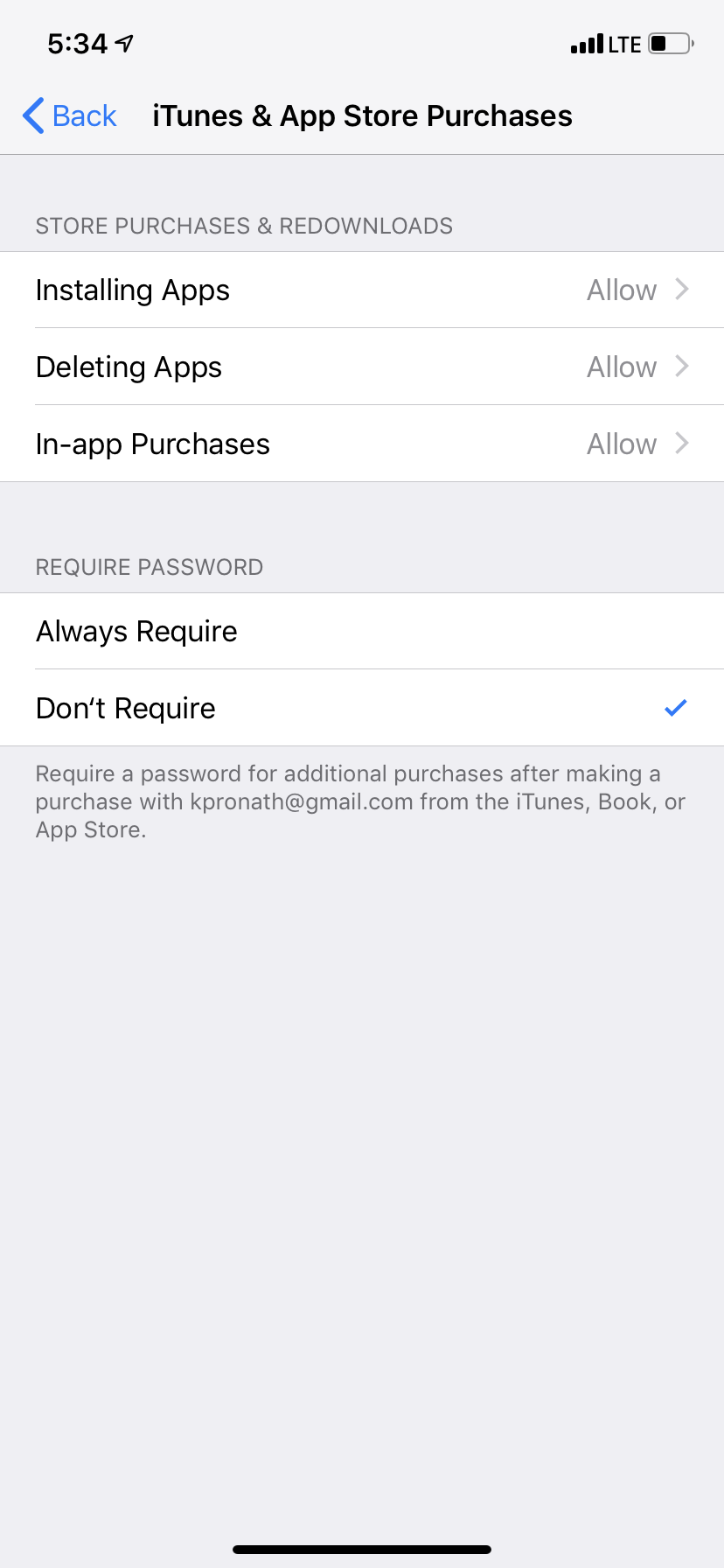Image resolution: width=724 pixels, height=1568 pixels.
Task: Go back to the previous settings screen
Action: click(x=68, y=115)
